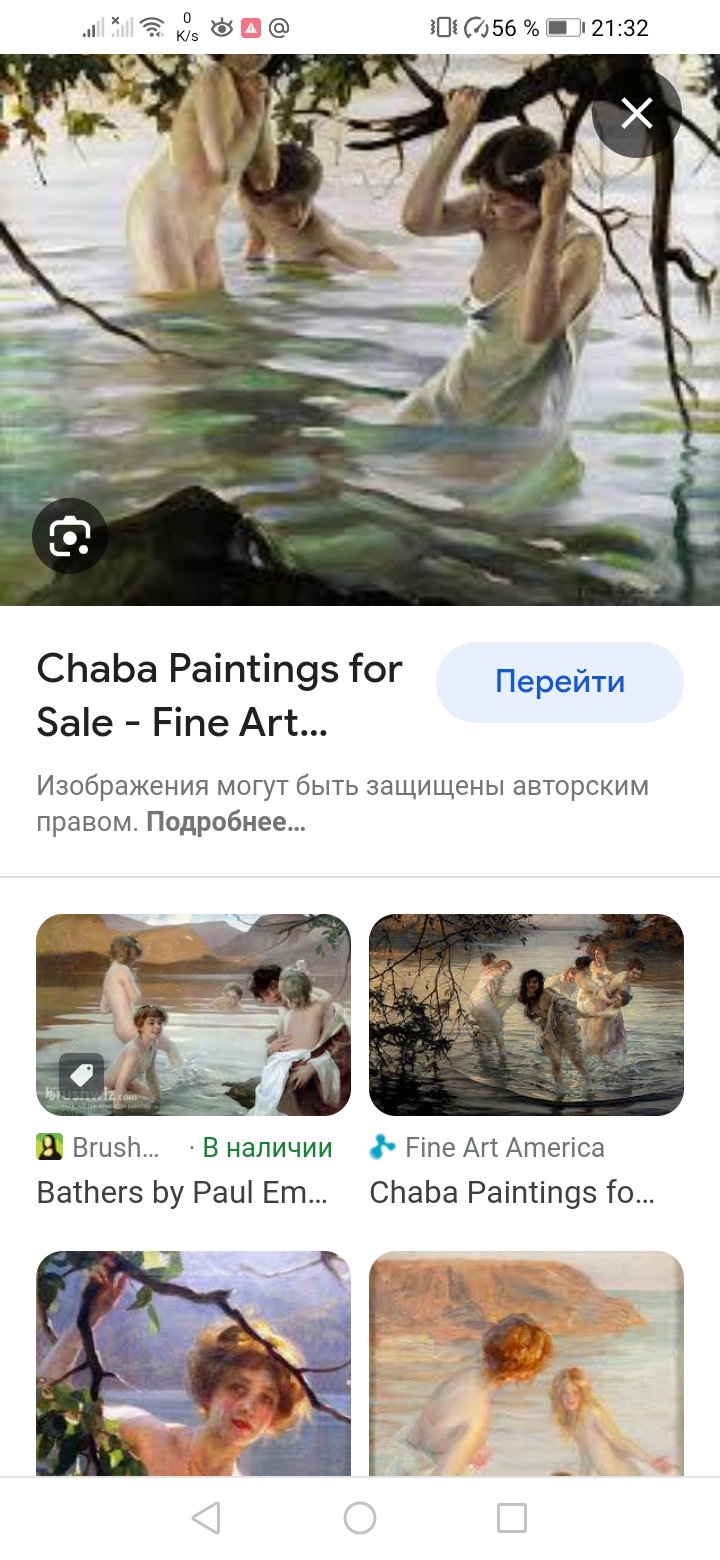
Task: Open the woman portrait under branches result
Action: pyautogui.click(x=194, y=1364)
